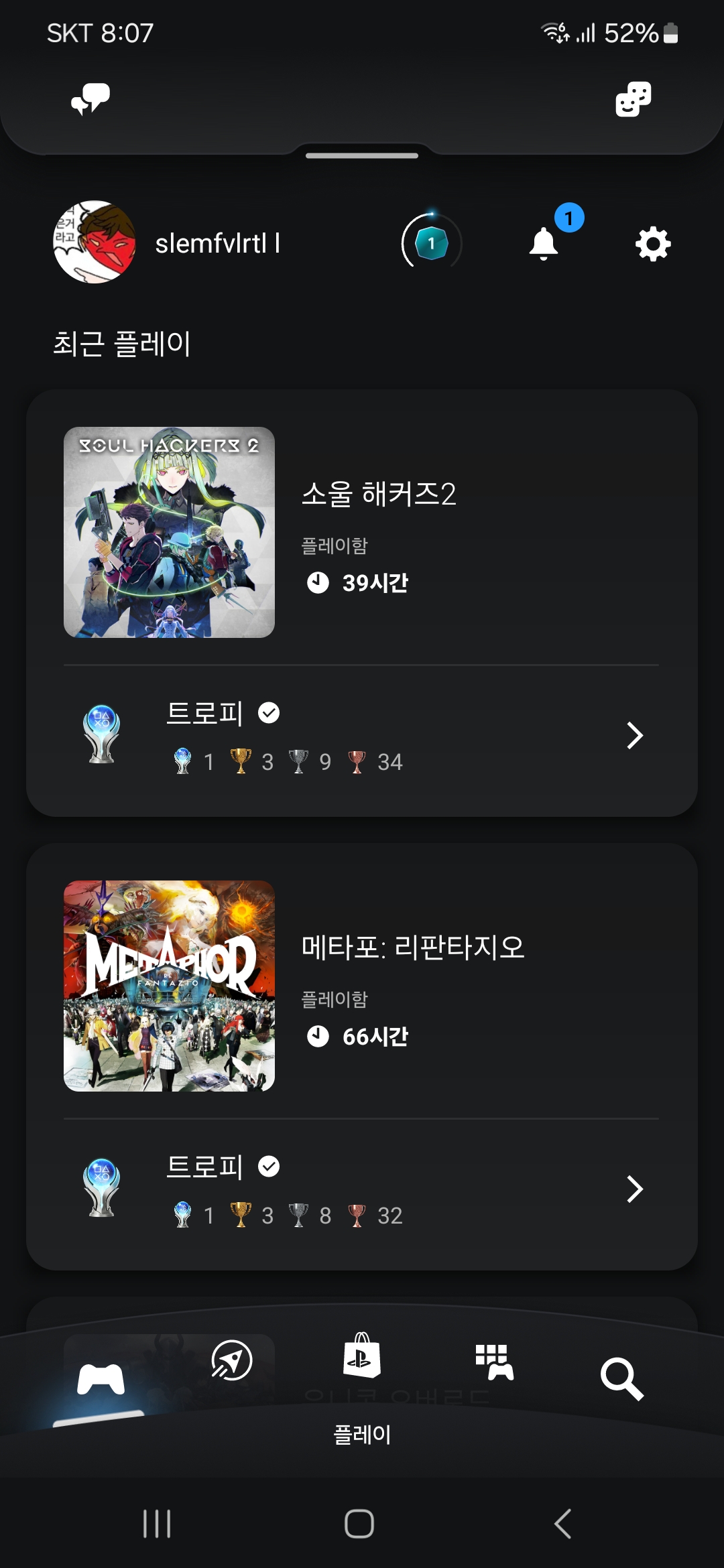This screenshot has height=1568, width=724.
Task: Open the slemfvlrtl profile avatar
Action: coord(95,242)
